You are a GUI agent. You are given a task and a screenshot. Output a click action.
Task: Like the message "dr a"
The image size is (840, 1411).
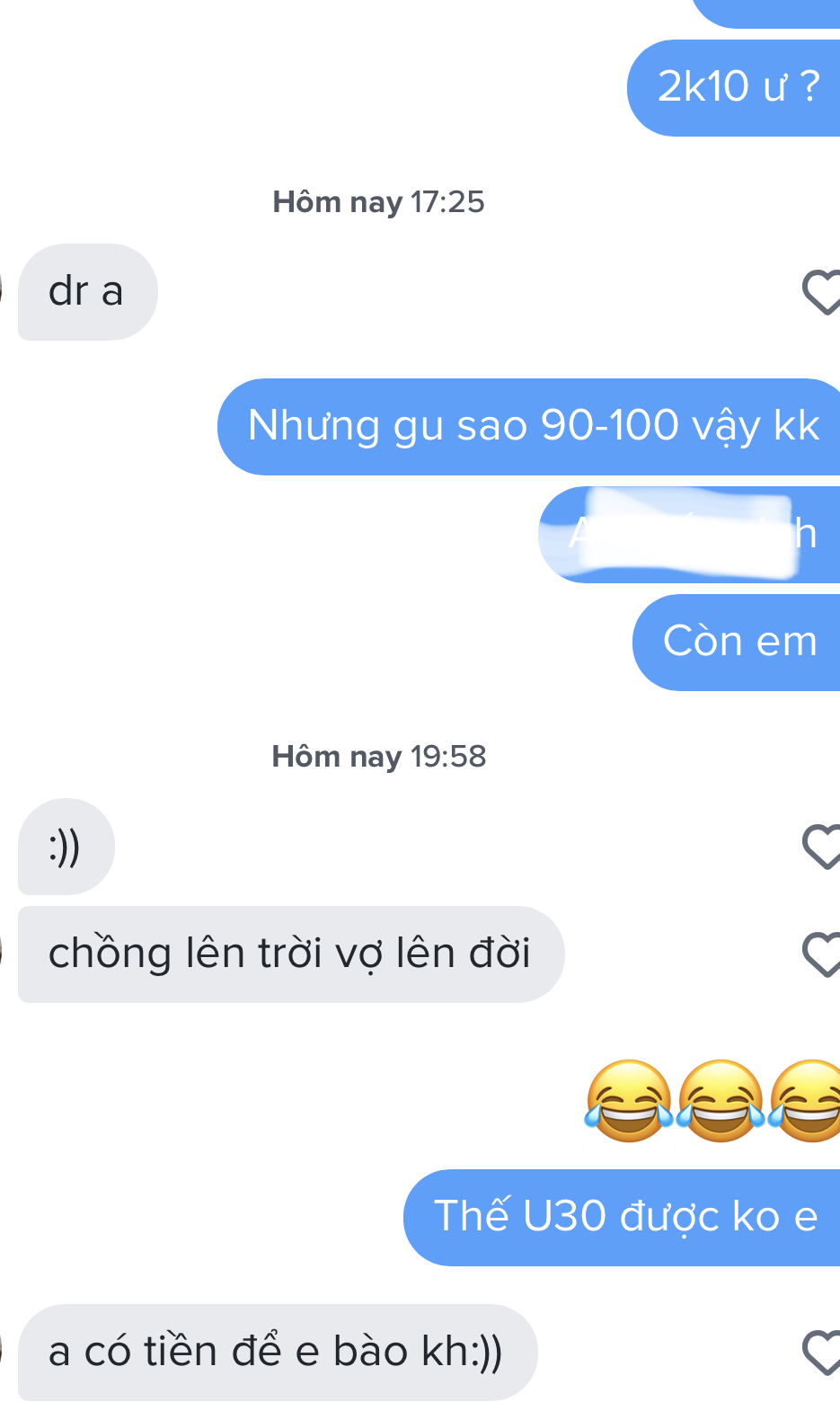(x=821, y=292)
